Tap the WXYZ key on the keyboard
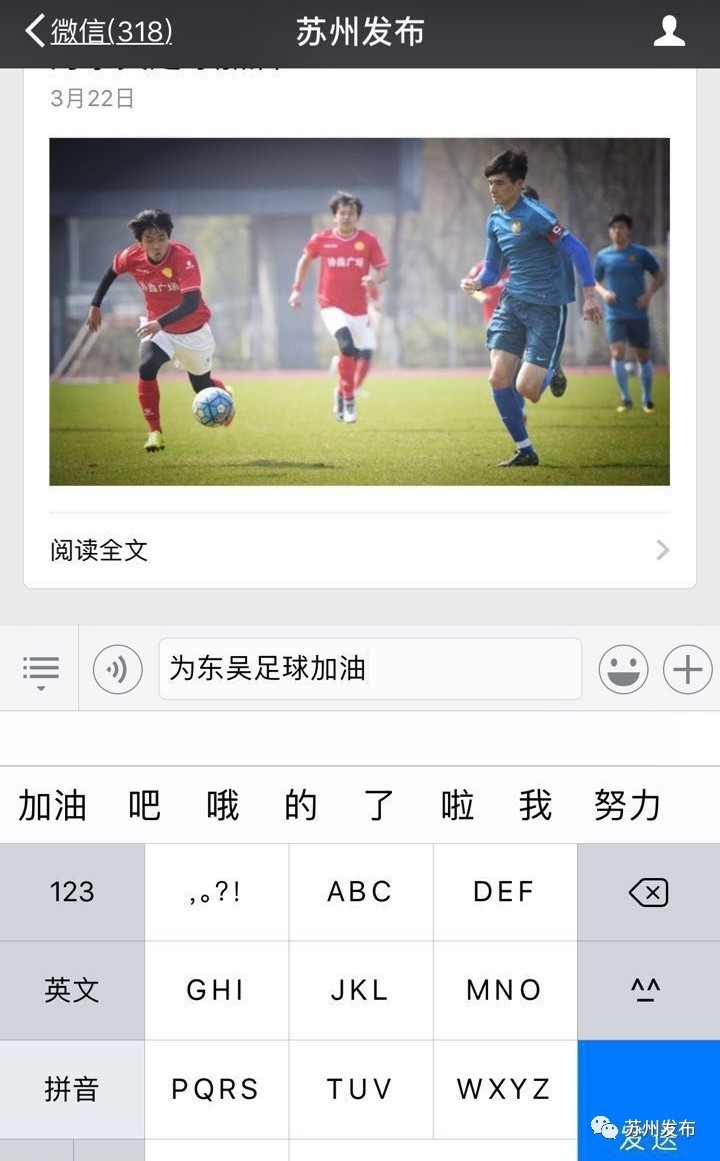 (504, 1089)
